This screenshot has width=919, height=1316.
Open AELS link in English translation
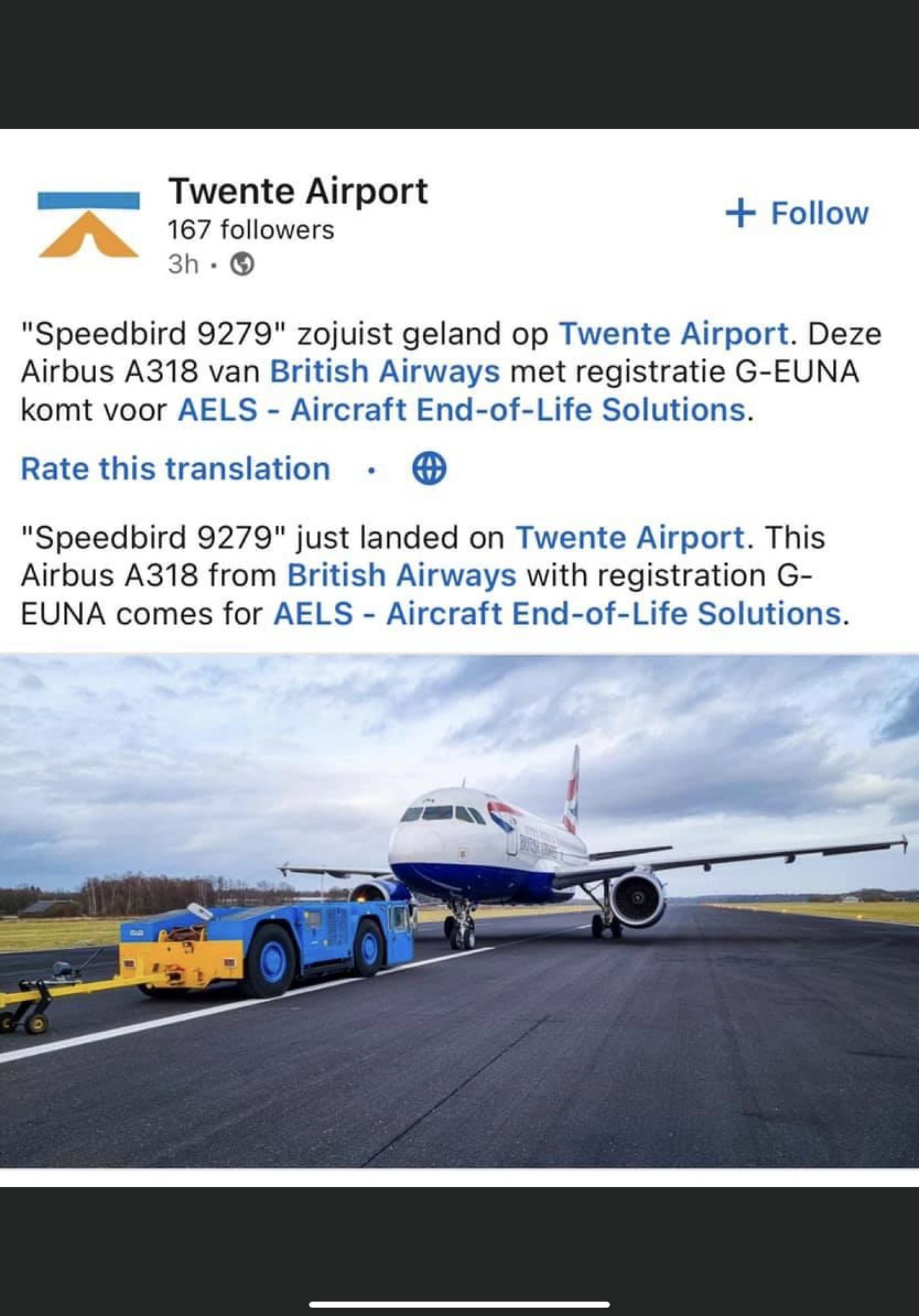557,614
